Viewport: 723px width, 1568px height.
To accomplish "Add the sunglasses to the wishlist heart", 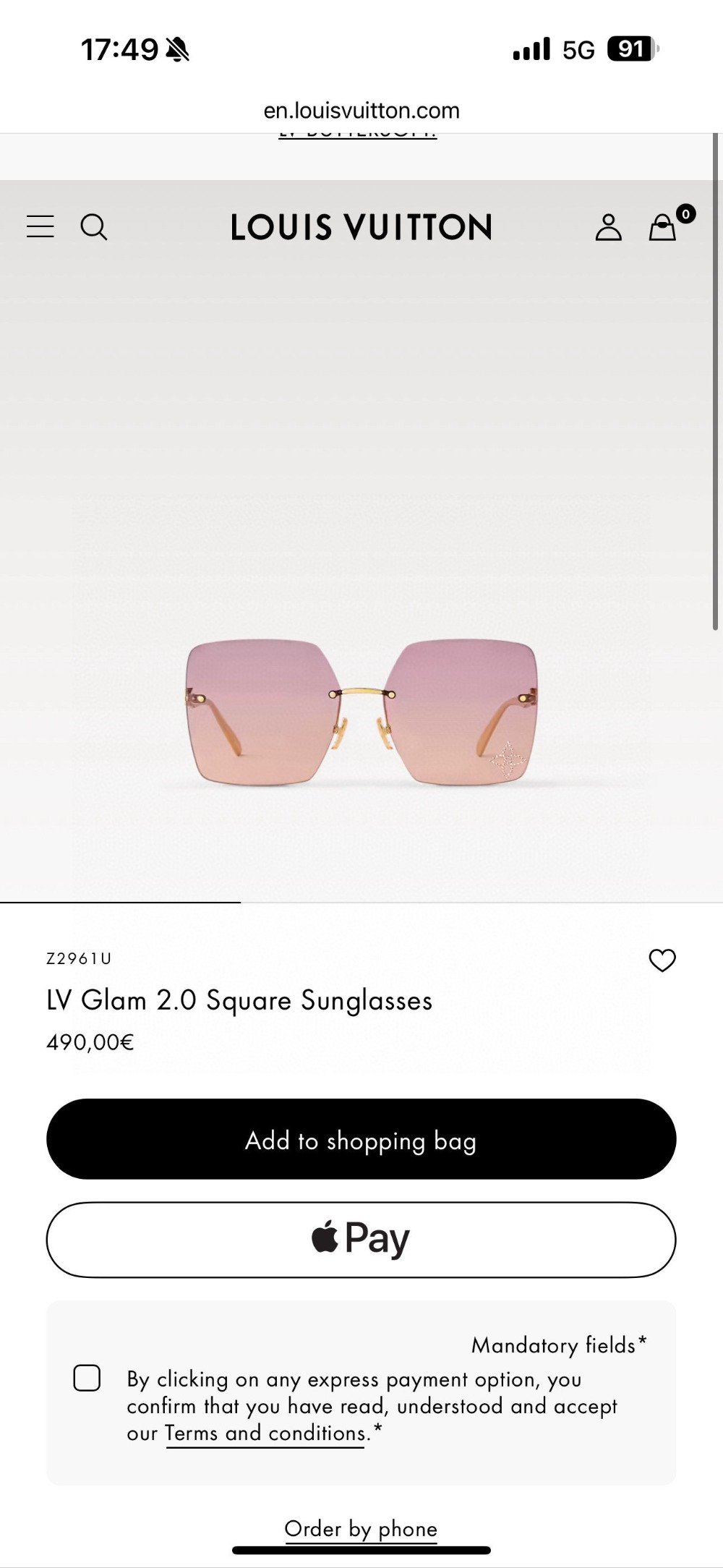I will pyautogui.click(x=662, y=960).
